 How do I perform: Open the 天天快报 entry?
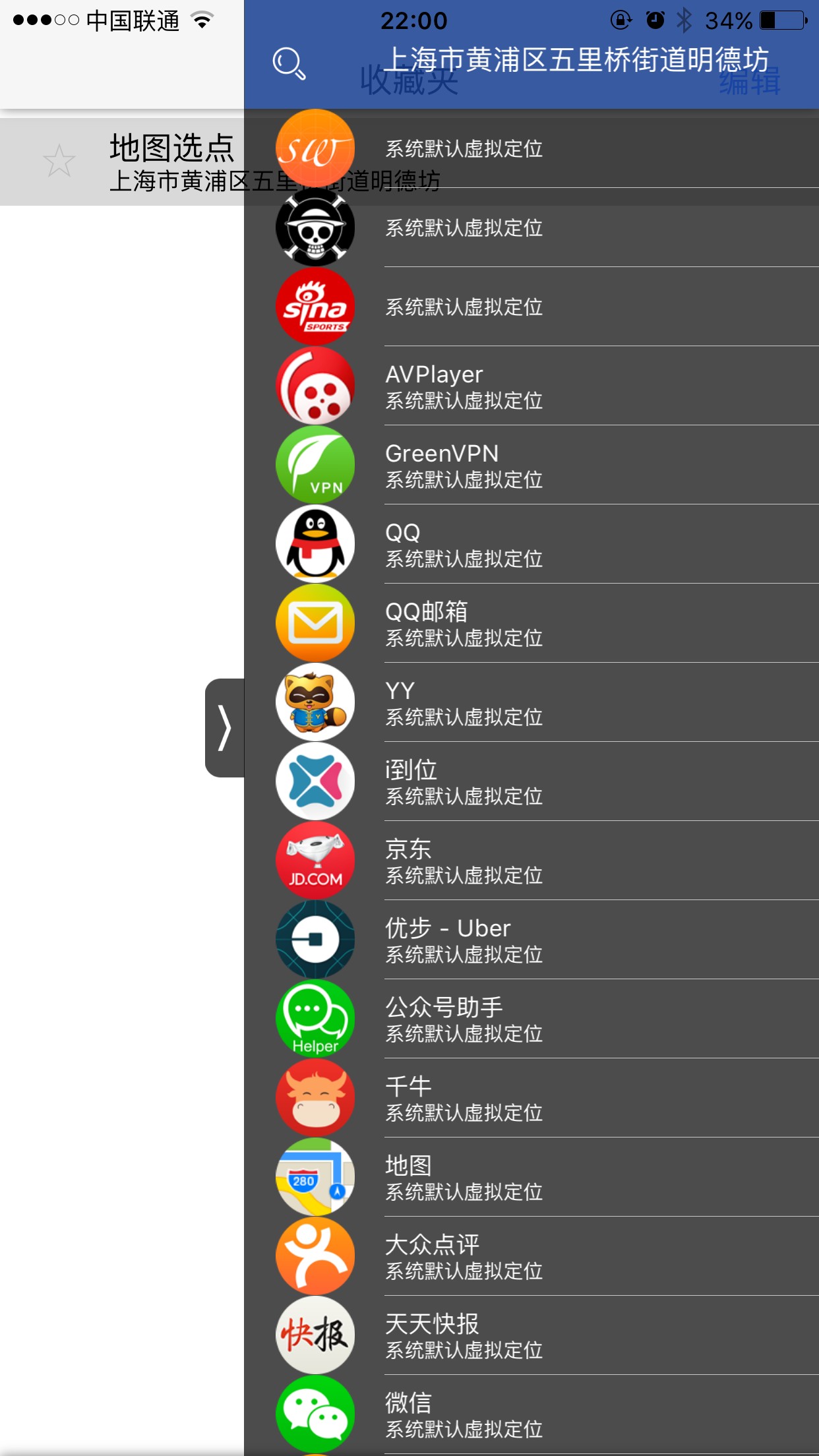pos(531,1335)
